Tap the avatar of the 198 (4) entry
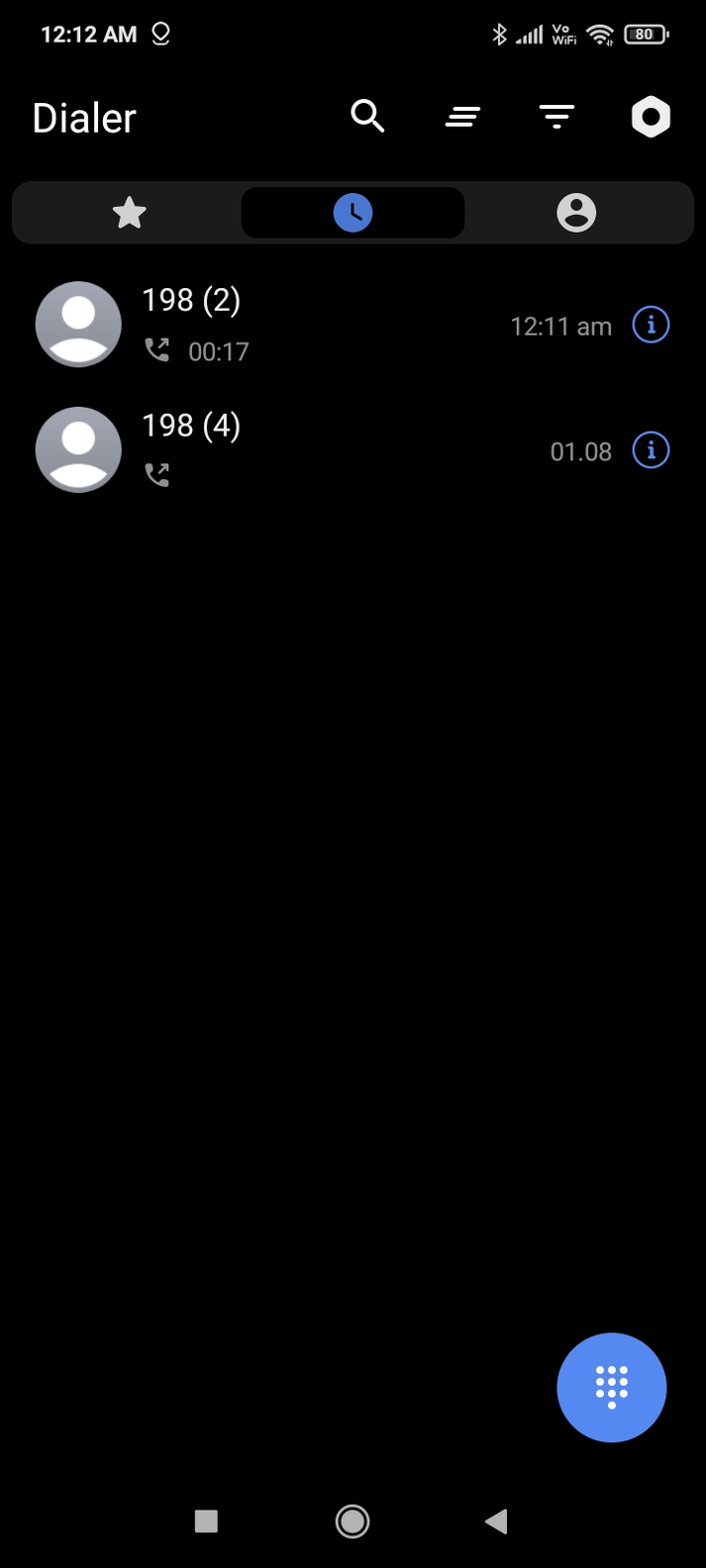Viewport: 706px width, 1568px height. pos(78,450)
